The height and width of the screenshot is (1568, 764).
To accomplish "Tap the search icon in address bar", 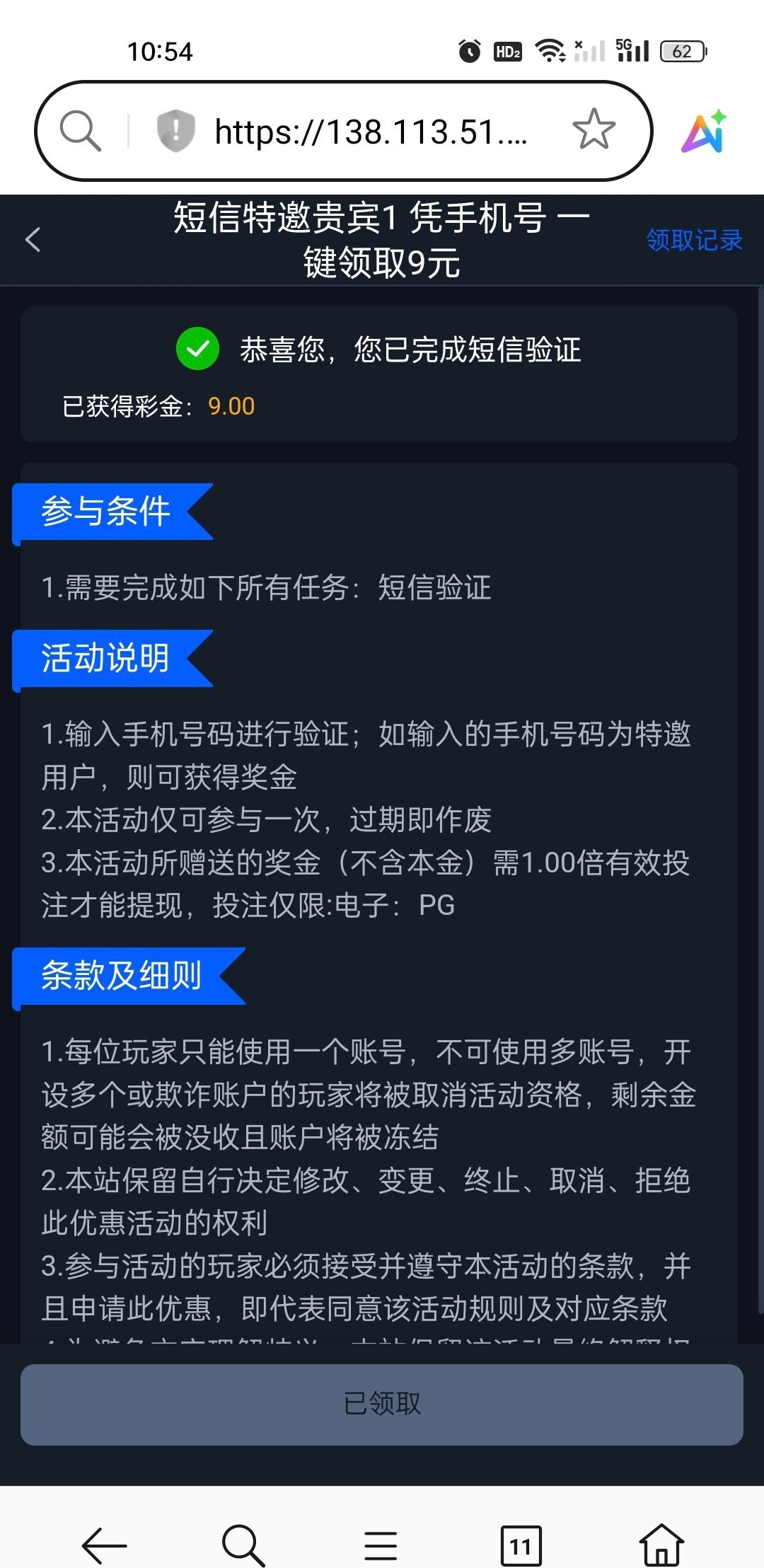I will click(x=80, y=131).
